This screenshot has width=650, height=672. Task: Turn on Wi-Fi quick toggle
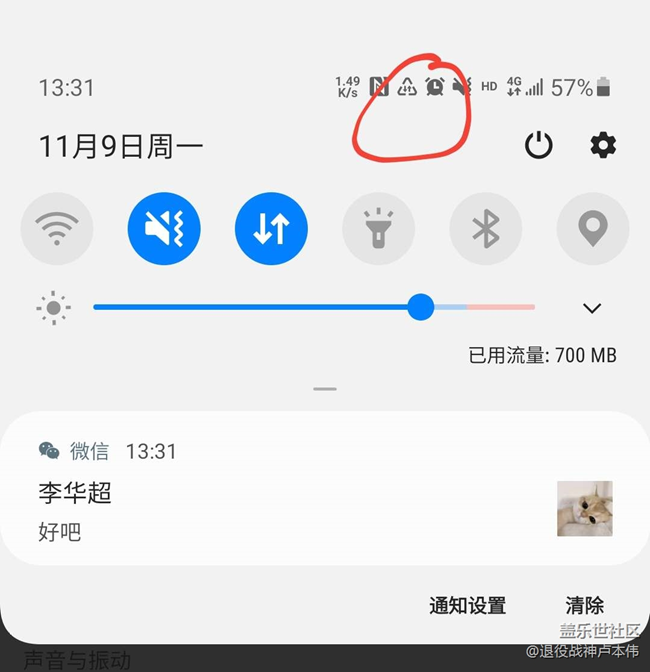pos(57,229)
